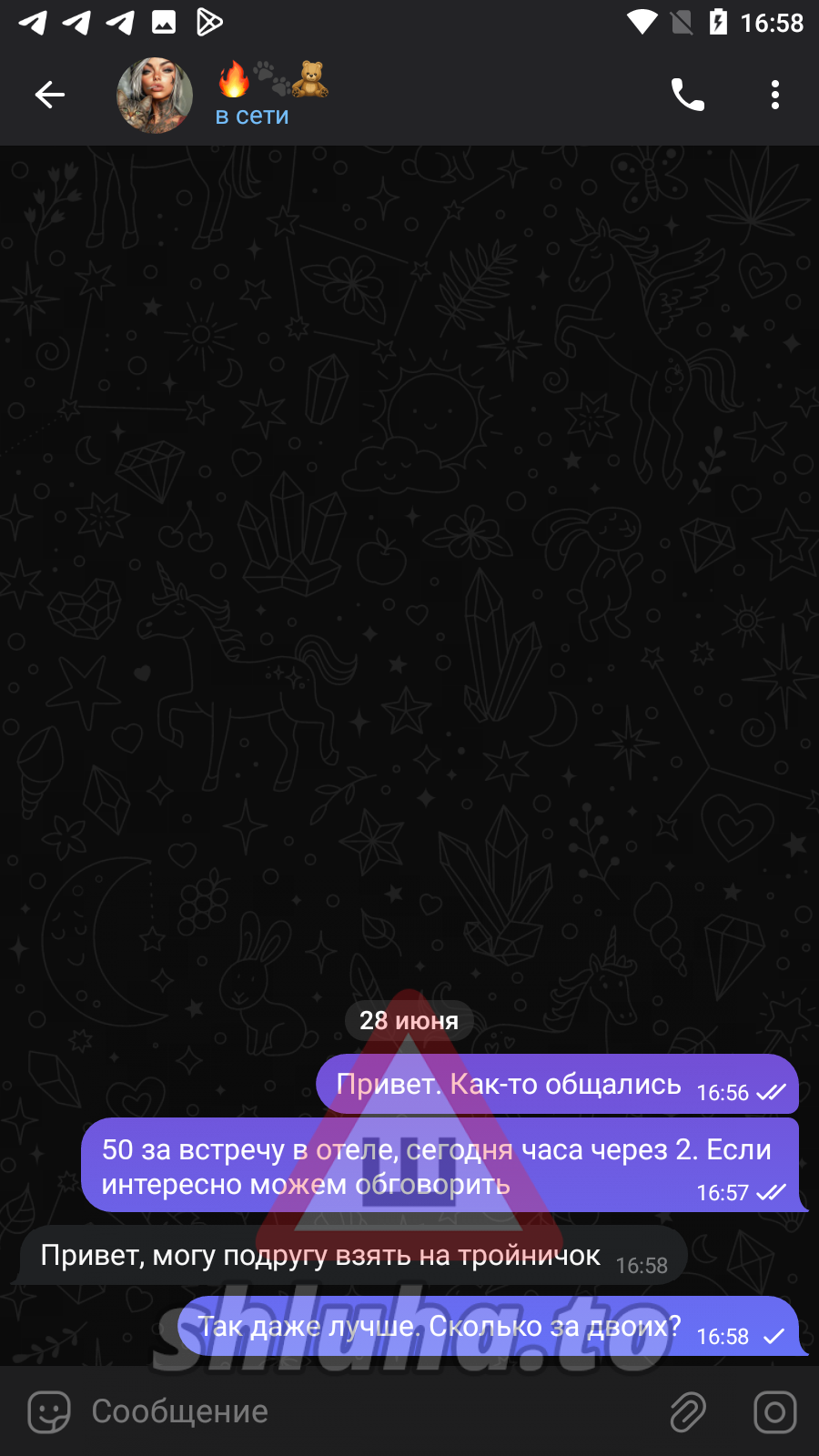This screenshot has height=1456, width=819.
Task: Open the contact's profile picture
Action: click(155, 95)
